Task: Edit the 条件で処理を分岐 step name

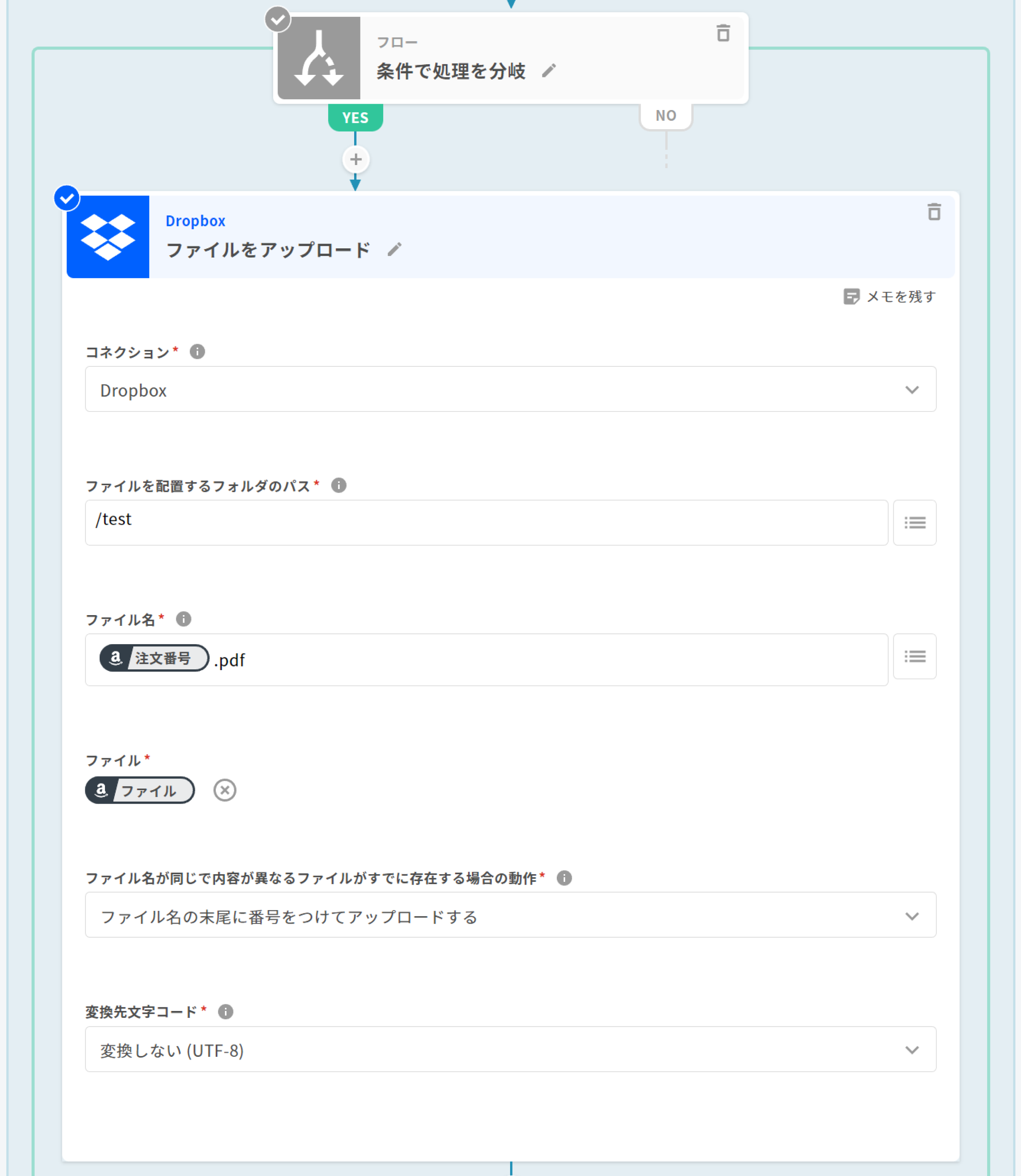Action: (549, 71)
